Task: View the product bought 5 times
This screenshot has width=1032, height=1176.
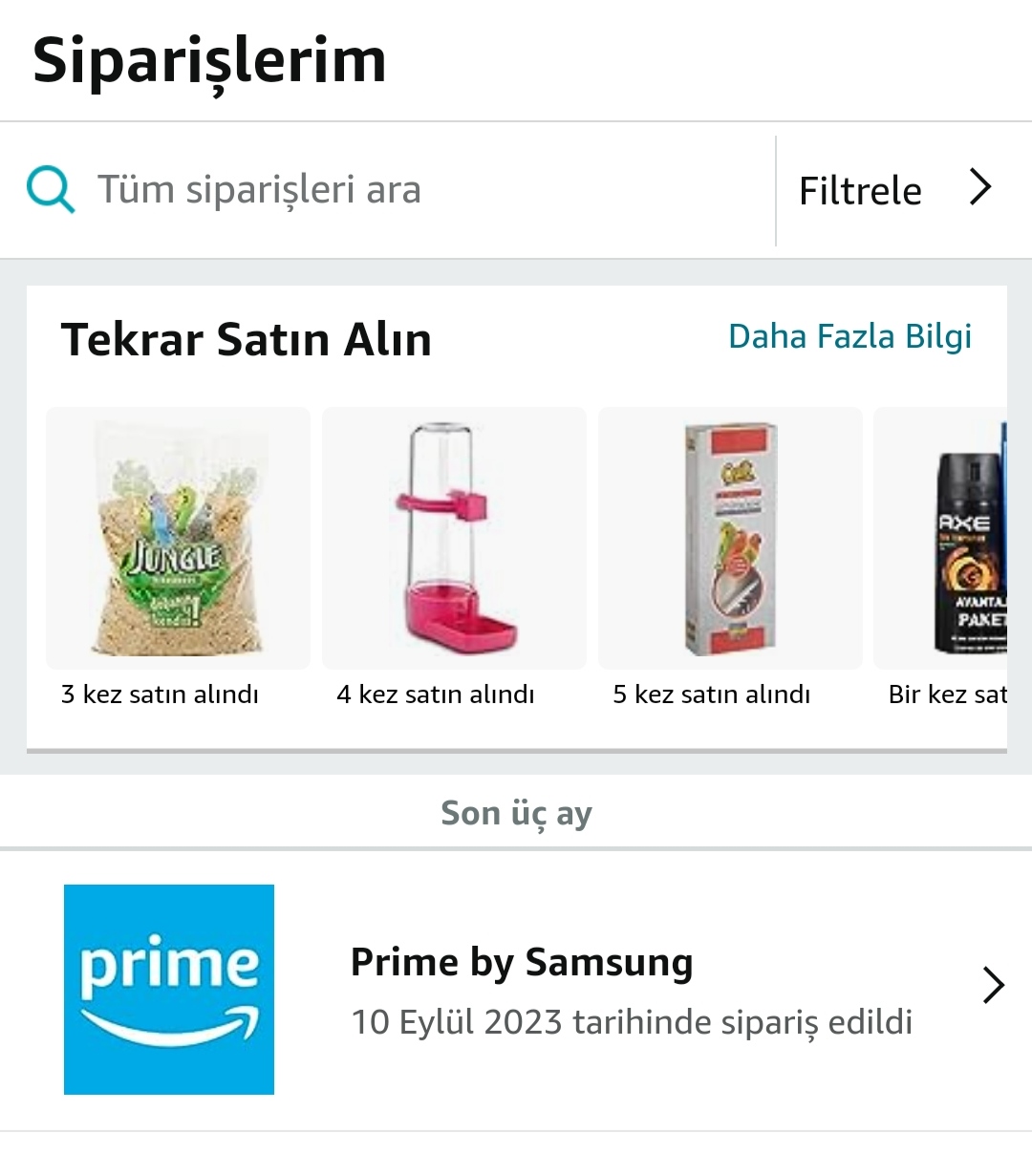Action: (730, 540)
